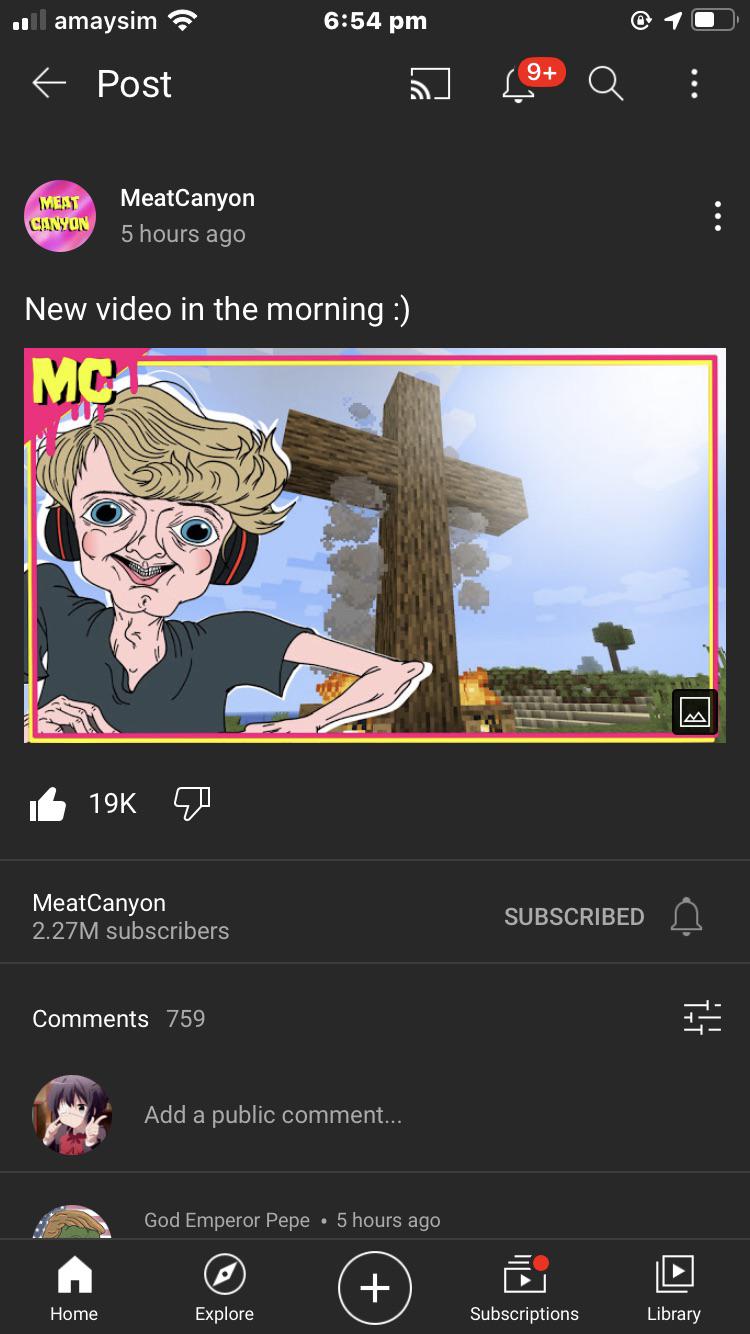Screen dimensions: 750x1334
Task: Tap the expand image icon on the thumbnail
Action: 693,713
